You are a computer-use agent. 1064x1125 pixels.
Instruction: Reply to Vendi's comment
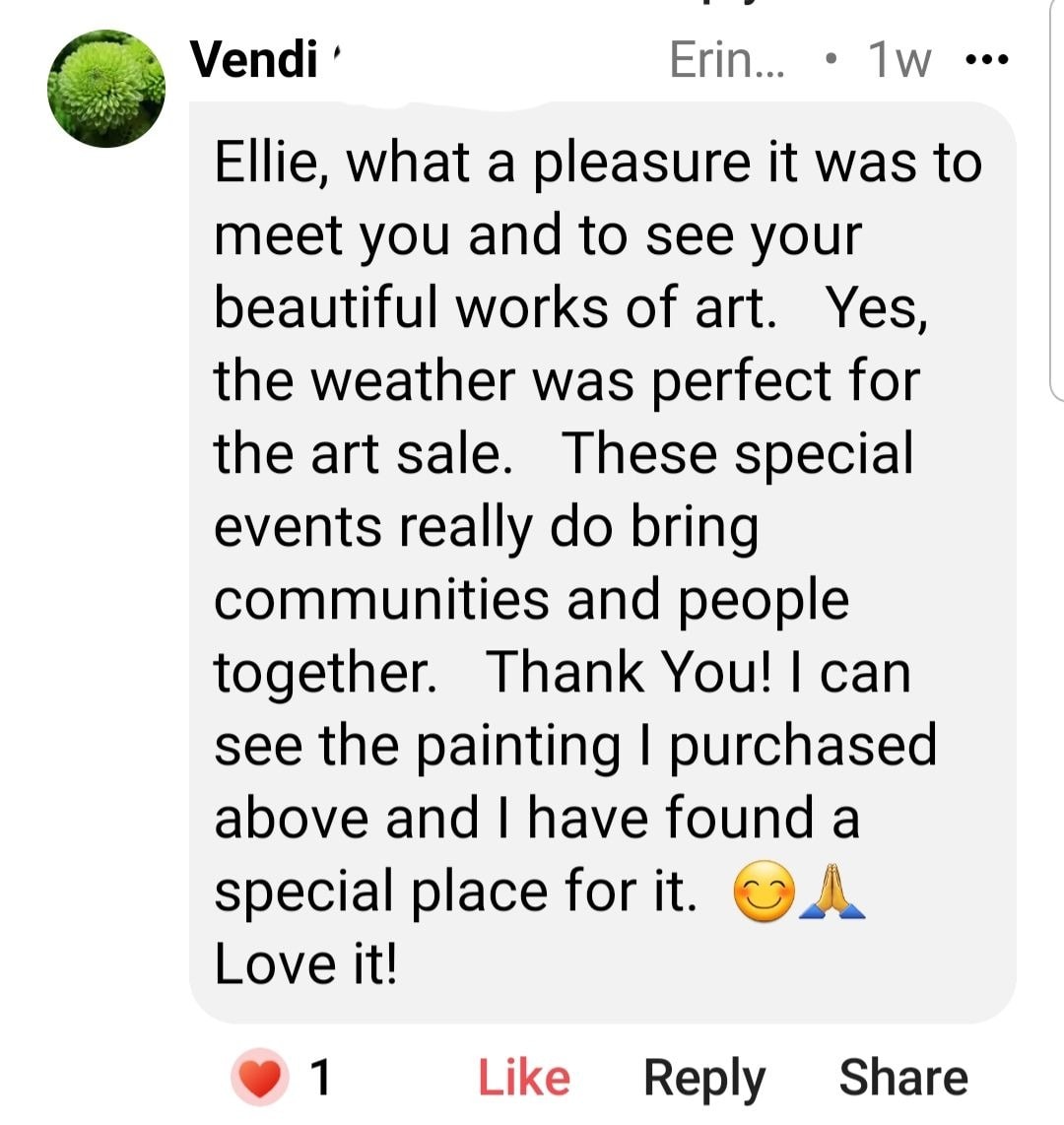(x=704, y=1078)
